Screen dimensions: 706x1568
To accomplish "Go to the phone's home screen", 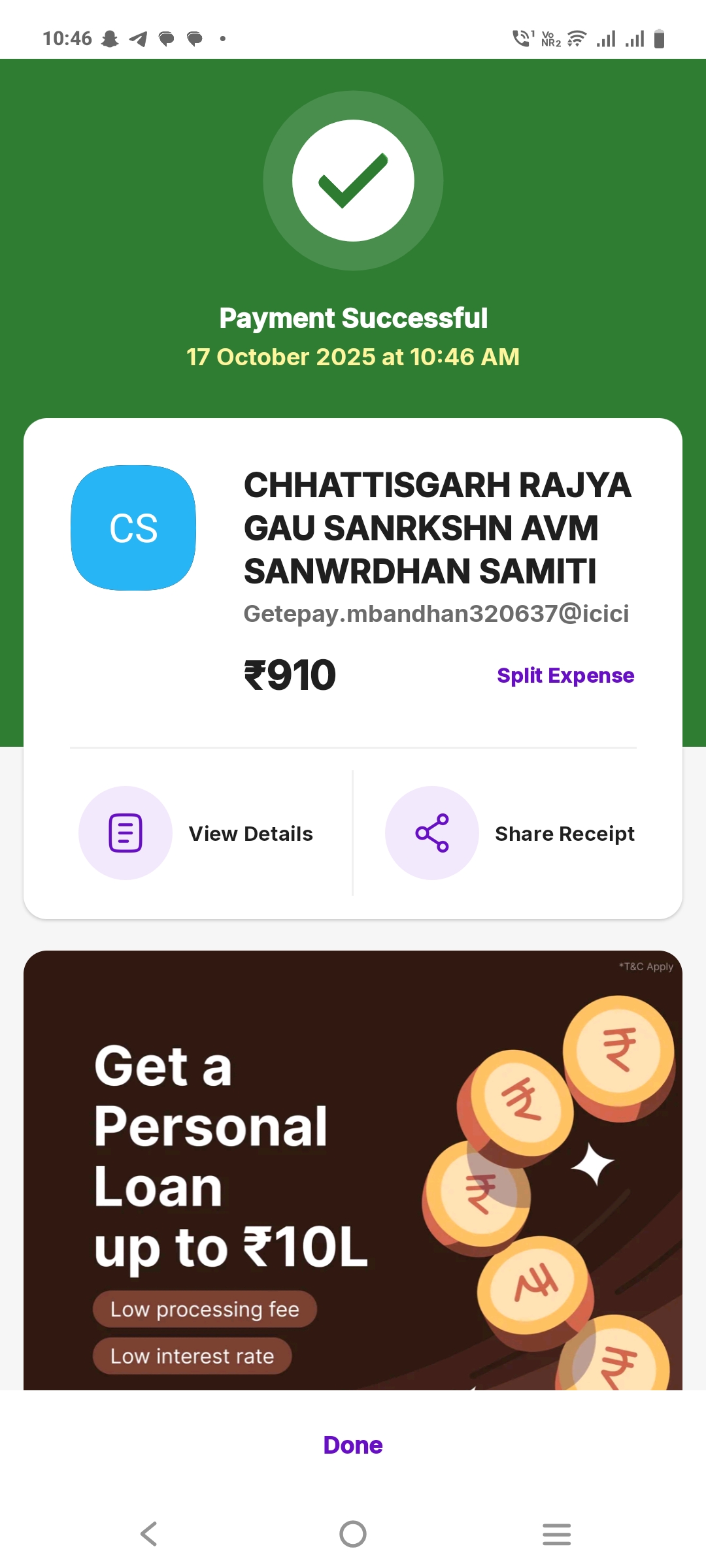I will (x=353, y=1533).
